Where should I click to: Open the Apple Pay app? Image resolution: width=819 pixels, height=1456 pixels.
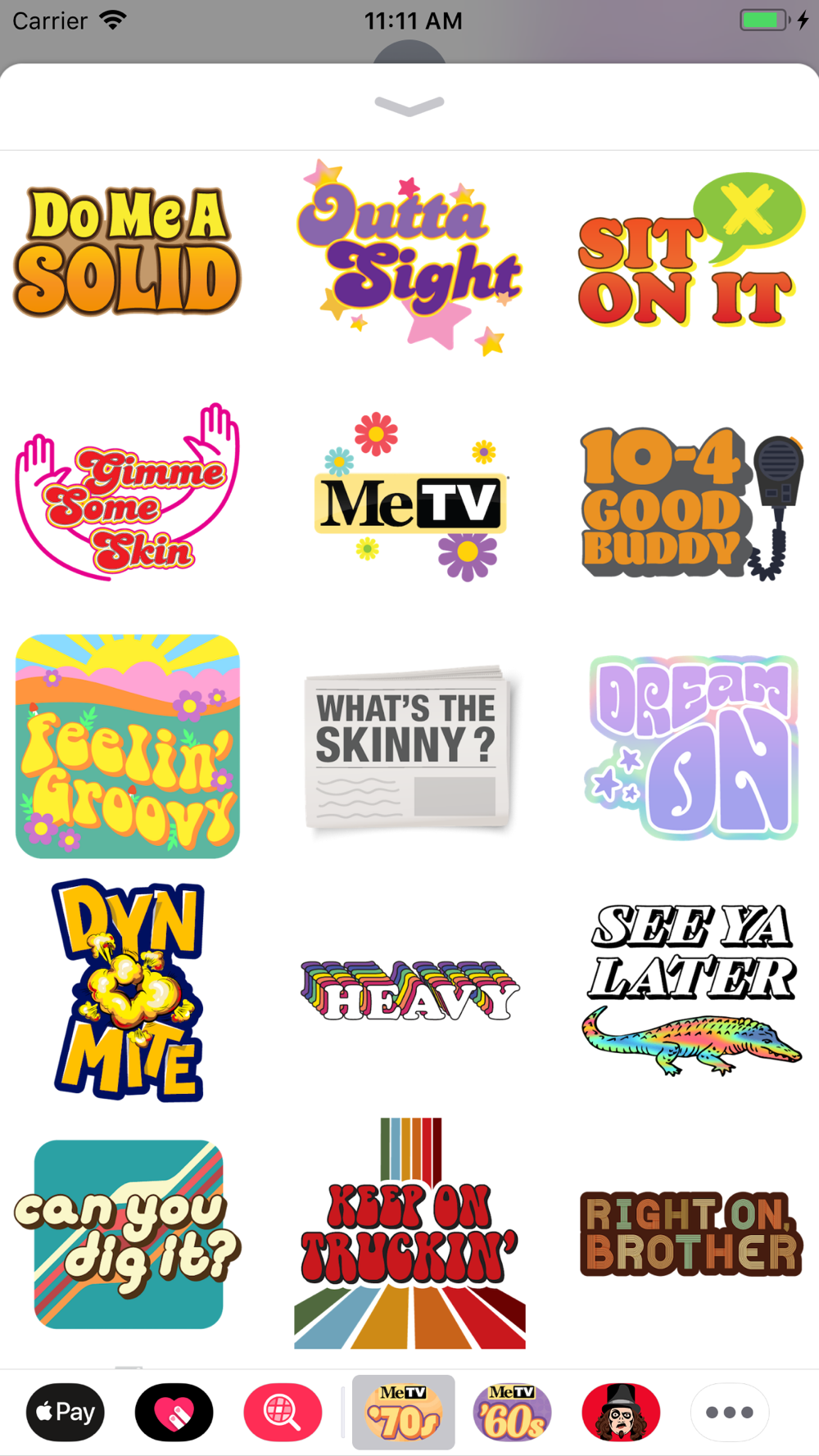(x=66, y=1412)
